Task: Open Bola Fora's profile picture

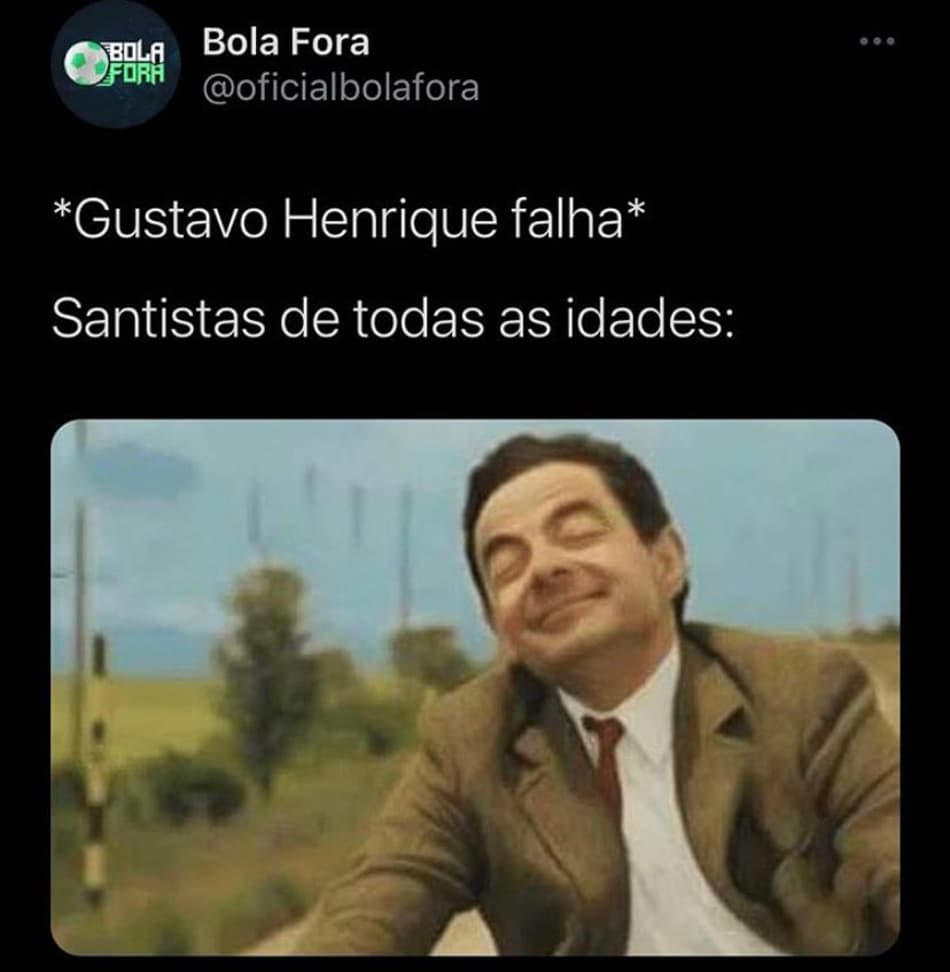Action: coord(115,64)
